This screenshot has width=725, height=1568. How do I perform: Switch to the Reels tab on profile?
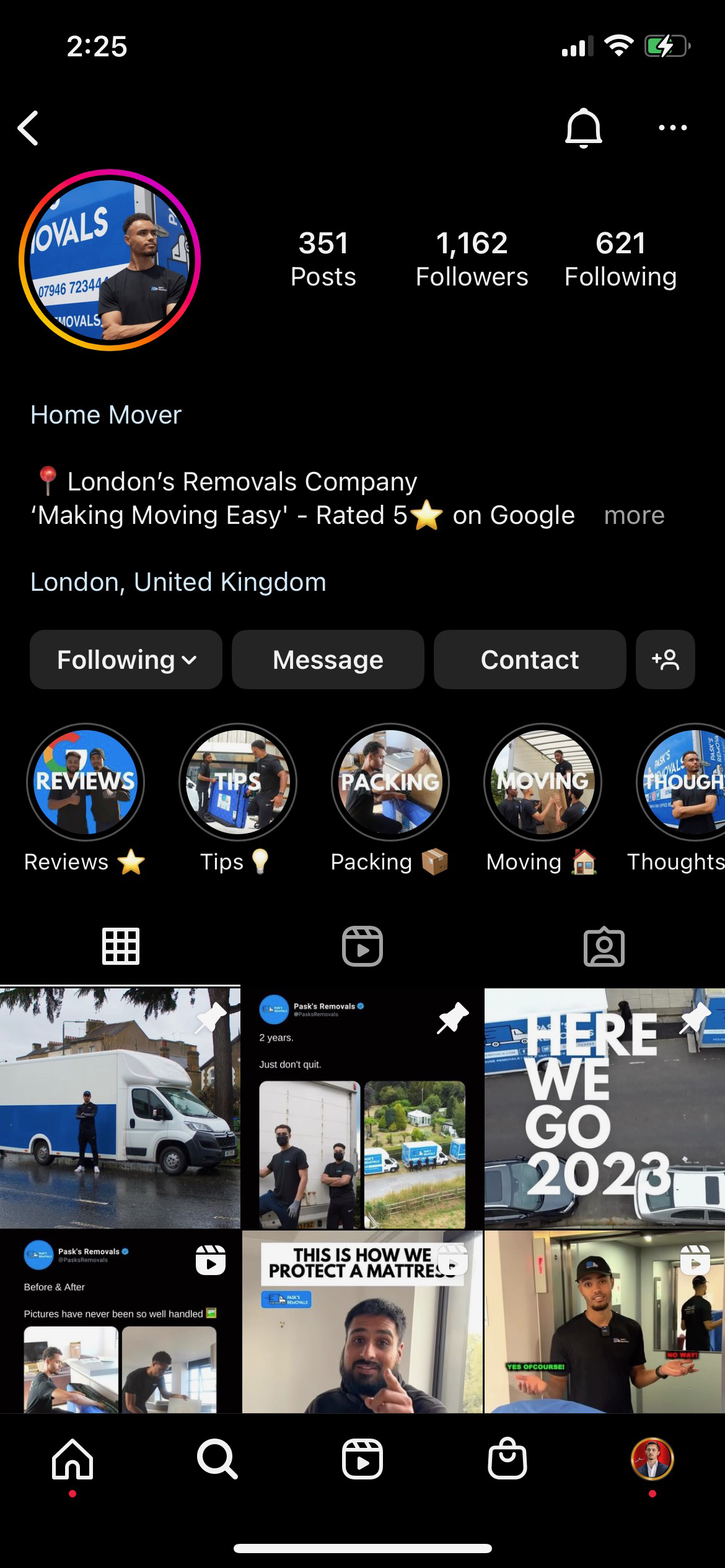click(362, 946)
